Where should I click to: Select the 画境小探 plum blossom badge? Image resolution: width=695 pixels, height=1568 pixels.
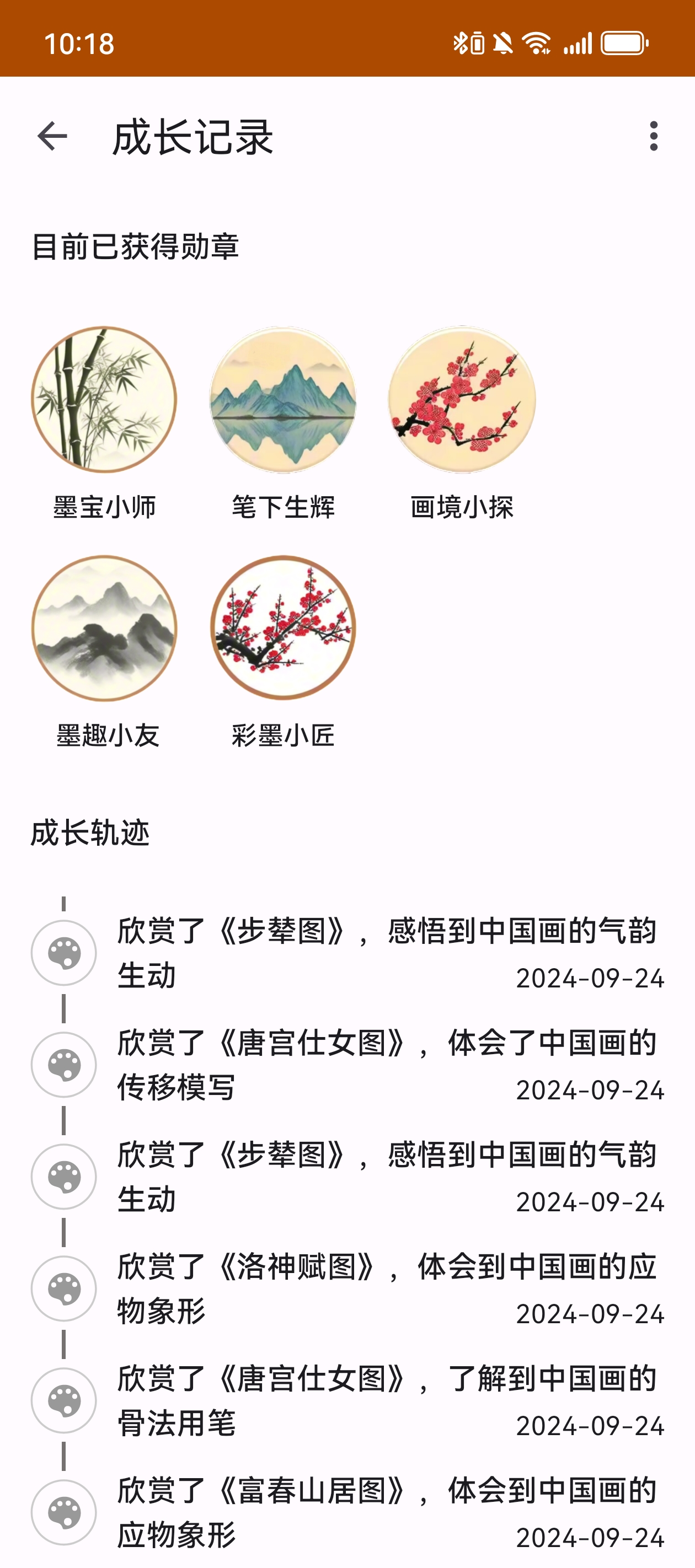pos(462,400)
